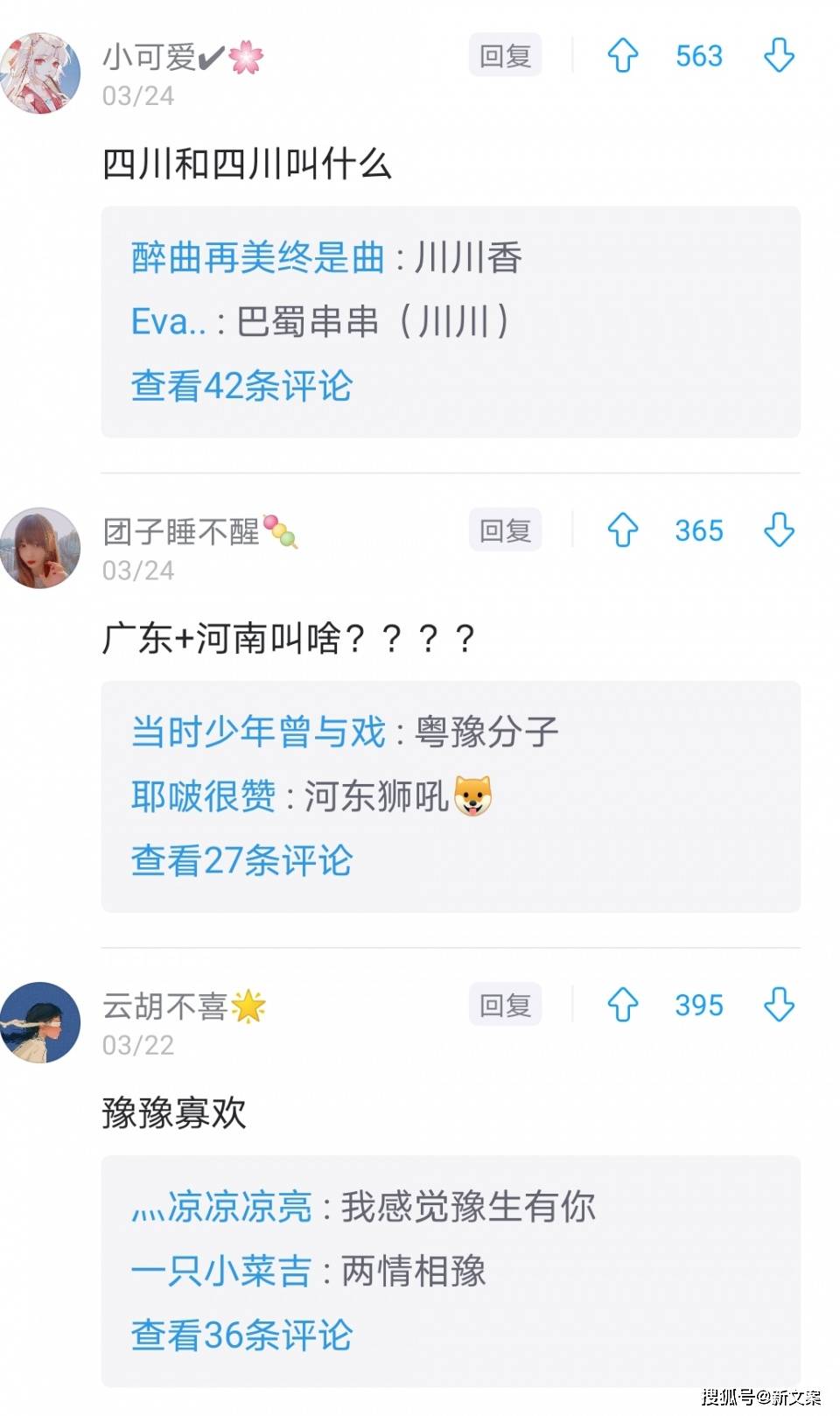This screenshot has height=1416, width=840.
Task: Upvote 团子睡不醒's comment
Action: [x=622, y=530]
